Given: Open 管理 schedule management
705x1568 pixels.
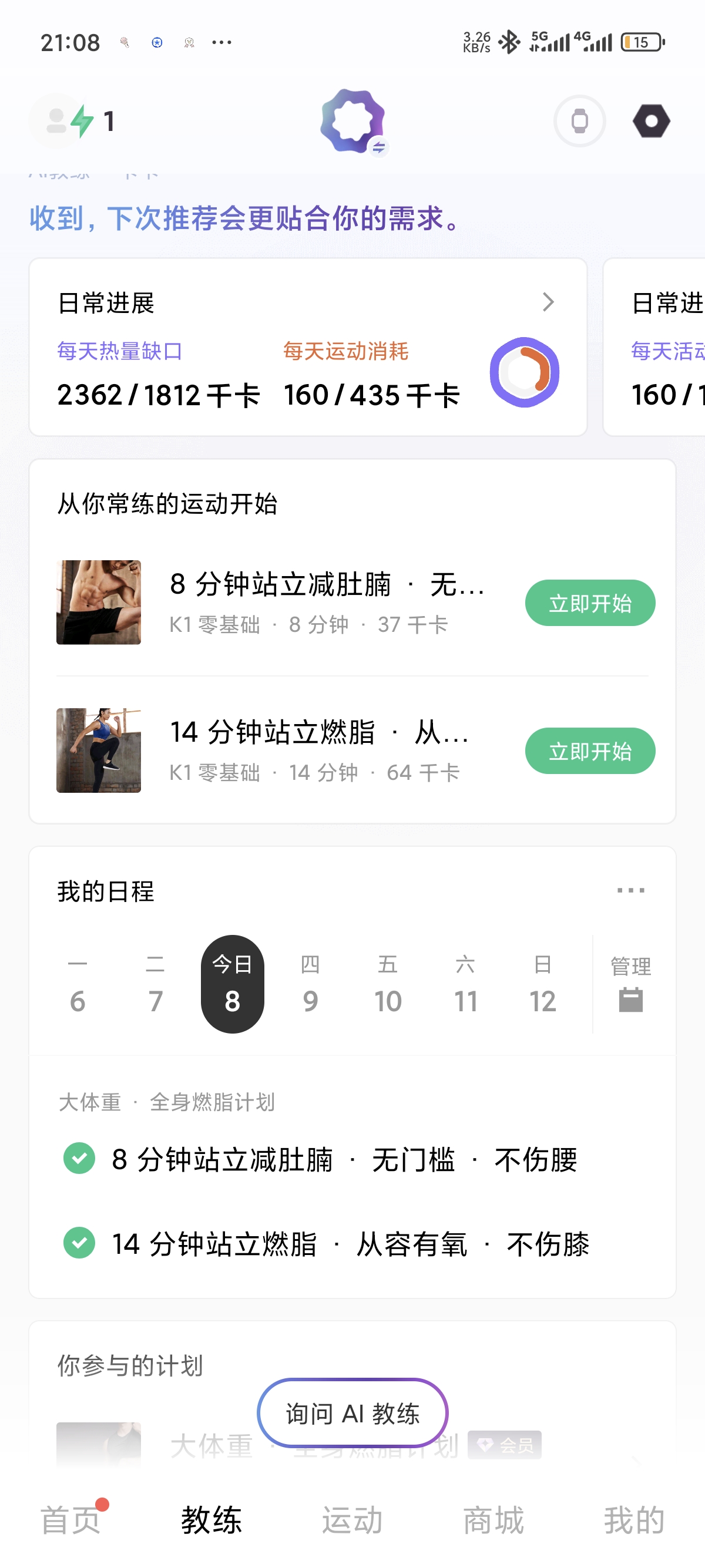Looking at the screenshot, I should pyautogui.click(x=630, y=984).
